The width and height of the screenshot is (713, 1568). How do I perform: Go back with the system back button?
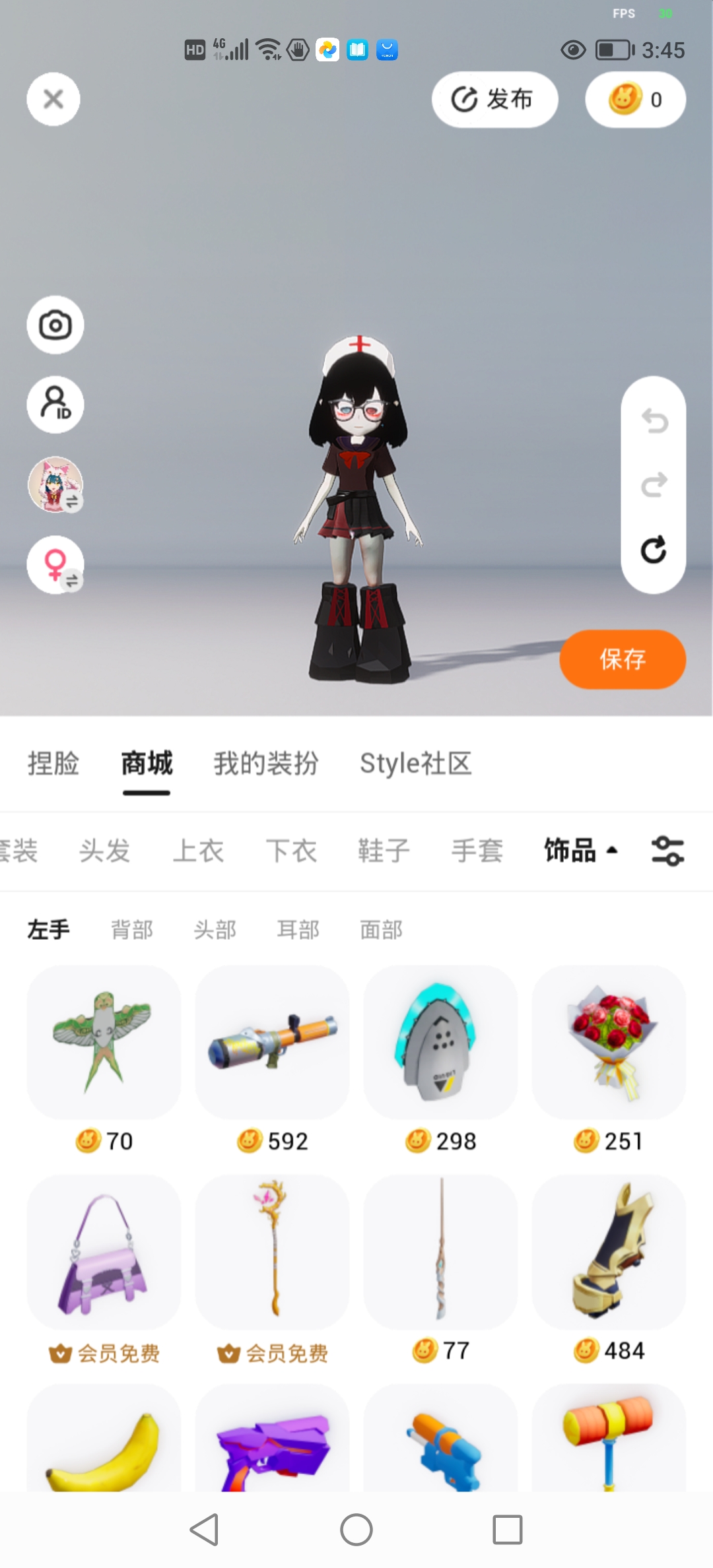pyautogui.click(x=205, y=1530)
